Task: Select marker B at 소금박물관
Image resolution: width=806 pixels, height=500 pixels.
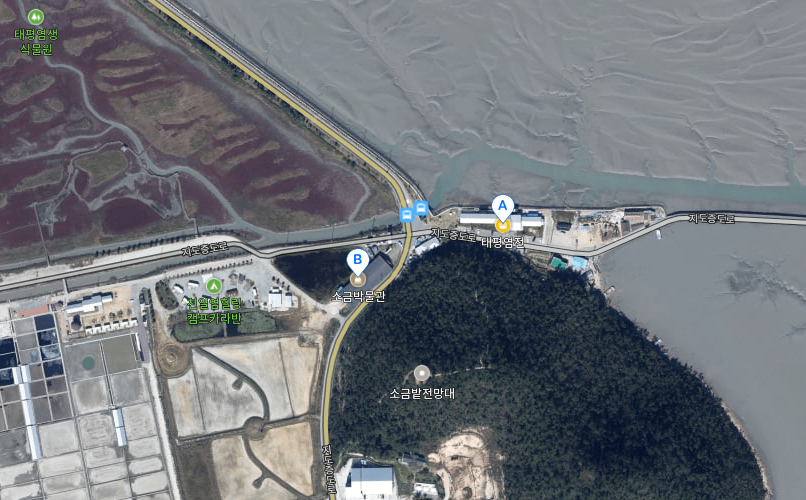Action: [x=357, y=262]
